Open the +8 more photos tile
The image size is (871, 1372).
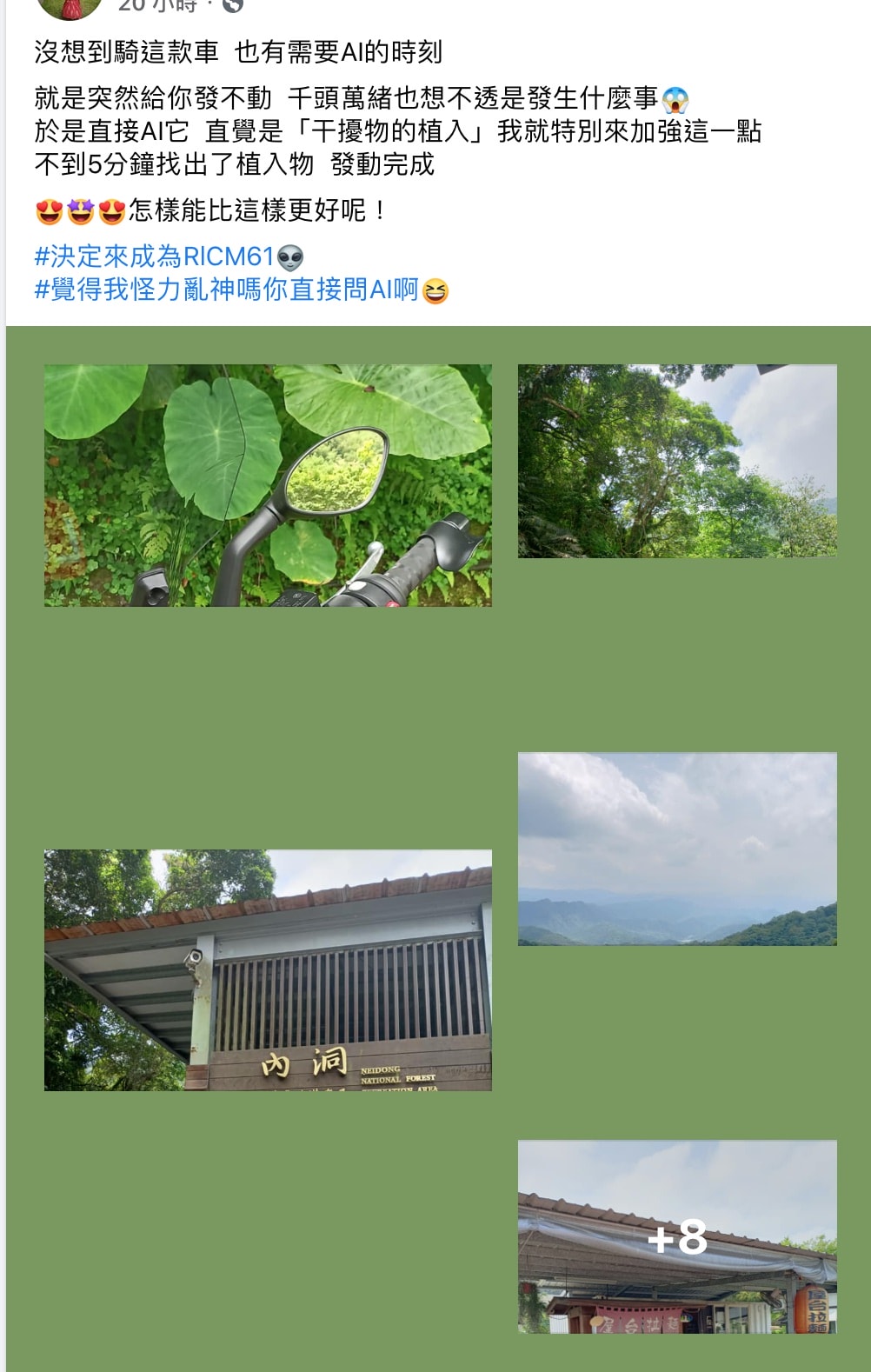[677, 1236]
